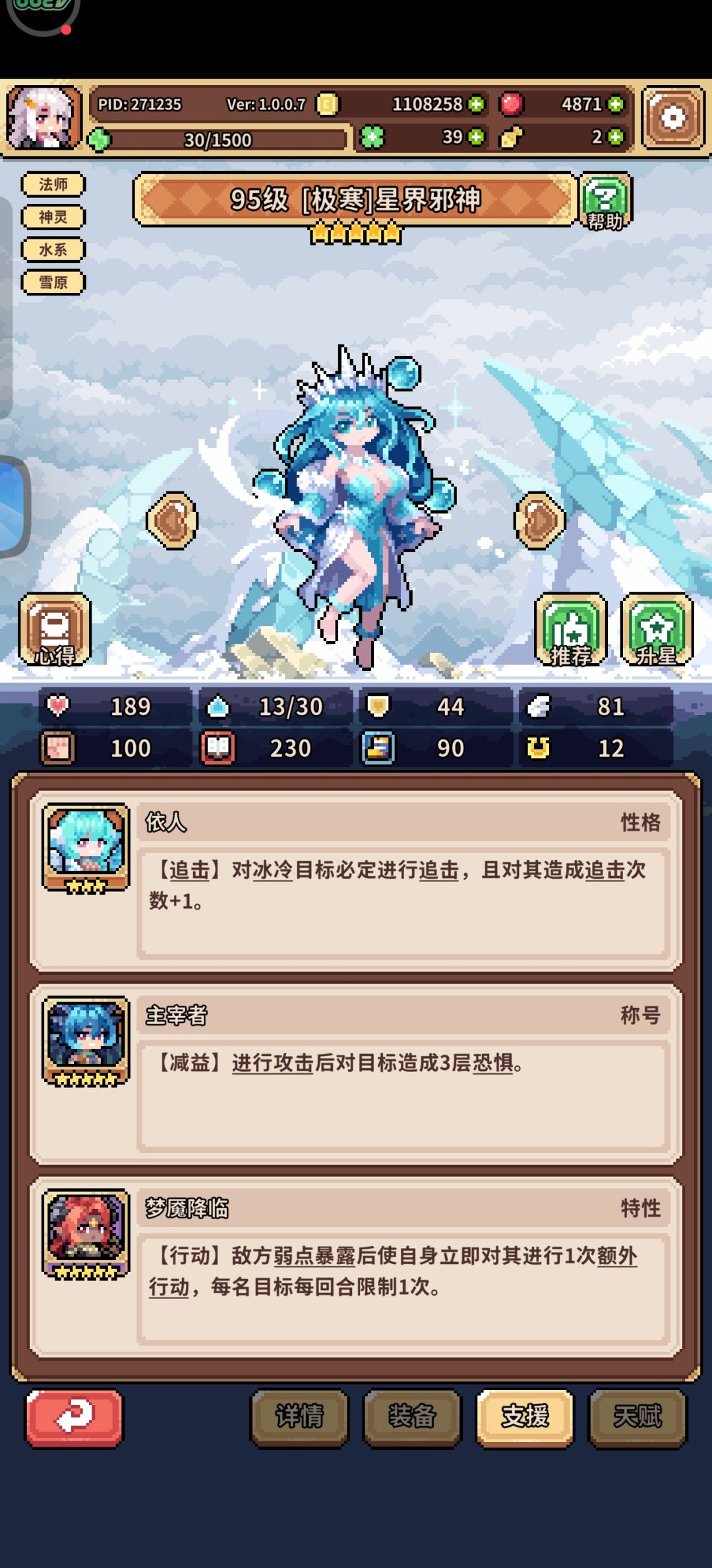Select the 水系 element tag
The image size is (712, 1568).
pyautogui.click(x=53, y=249)
